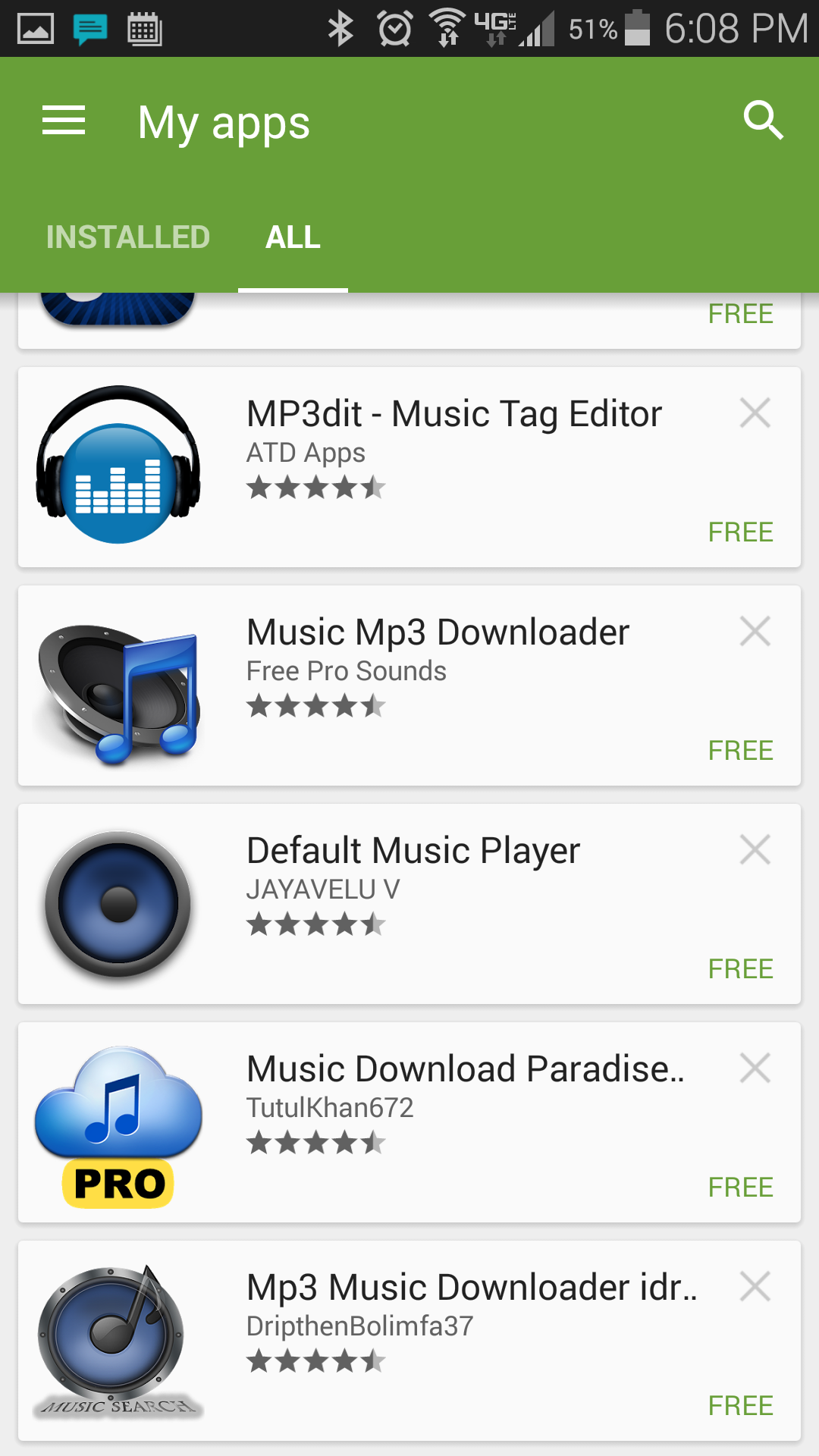The width and height of the screenshot is (819, 1456).
Task: Switch to the Installed tab
Action: coord(128,237)
